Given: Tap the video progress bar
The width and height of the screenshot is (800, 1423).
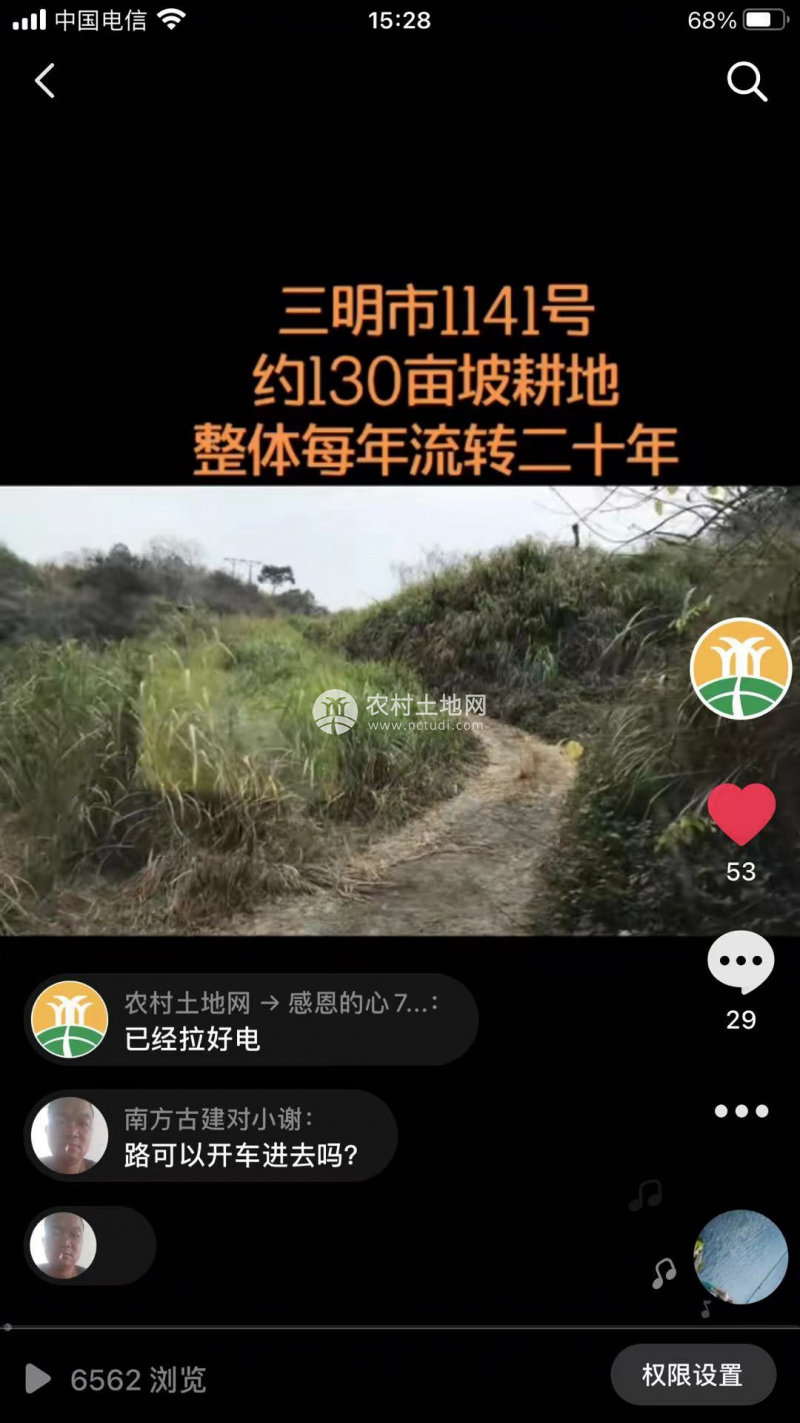Looking at the screenshot, I should (x=400, y=1327).
